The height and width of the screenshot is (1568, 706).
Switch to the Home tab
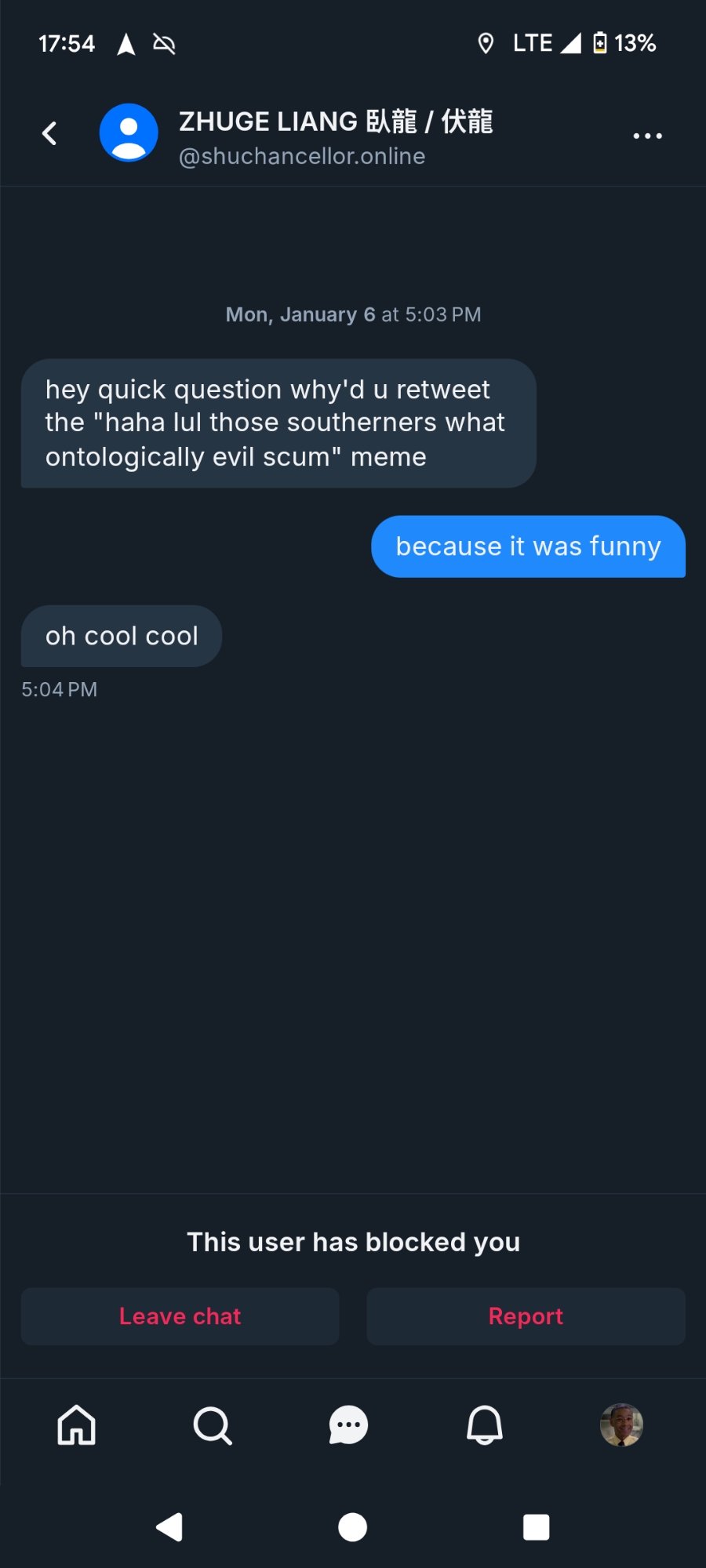(77, 1425)
